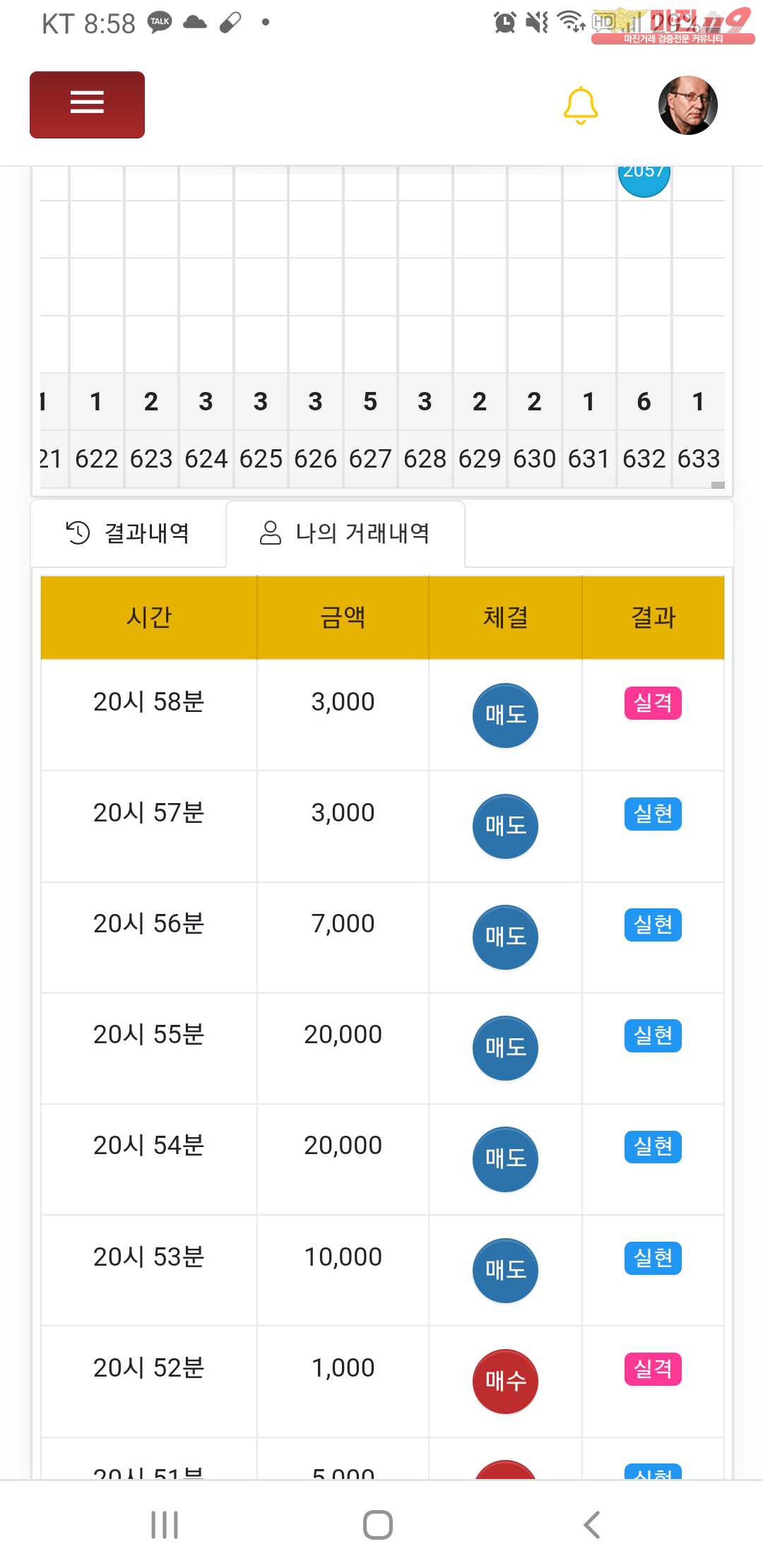The width and height of the screenshot is (763, 1568).
Task: Go back with the system back button
Action: (592, 1524)
